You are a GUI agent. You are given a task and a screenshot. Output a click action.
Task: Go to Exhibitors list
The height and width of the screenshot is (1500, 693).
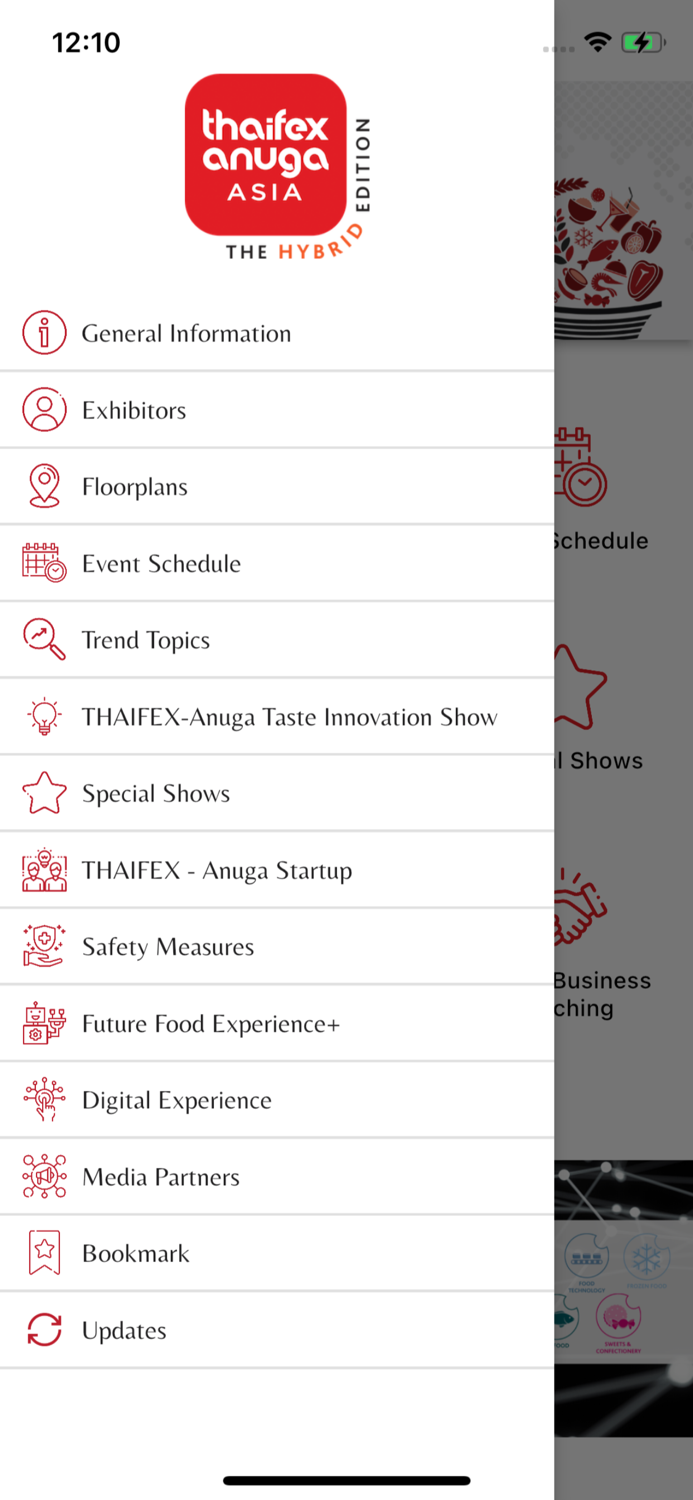pos(134,411)
